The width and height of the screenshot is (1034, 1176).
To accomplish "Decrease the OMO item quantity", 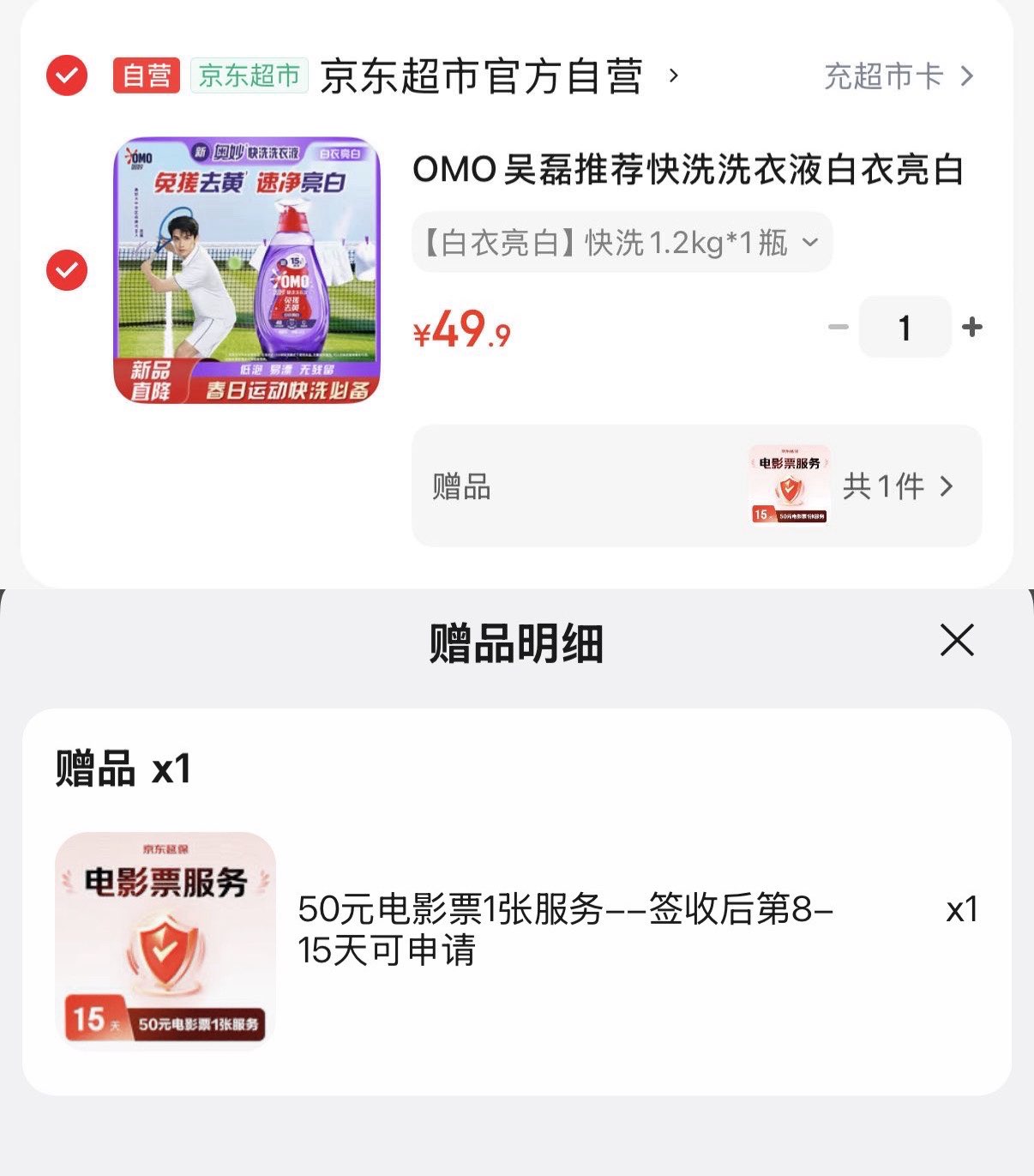I will pos(838,327).
